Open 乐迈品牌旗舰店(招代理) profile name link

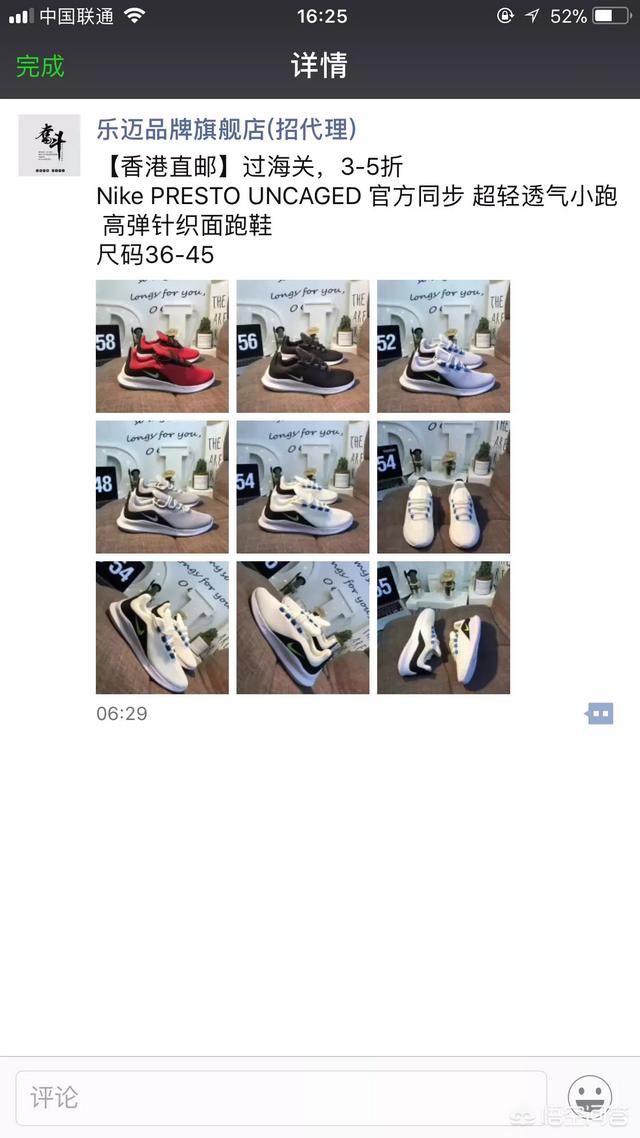(226, 130)
